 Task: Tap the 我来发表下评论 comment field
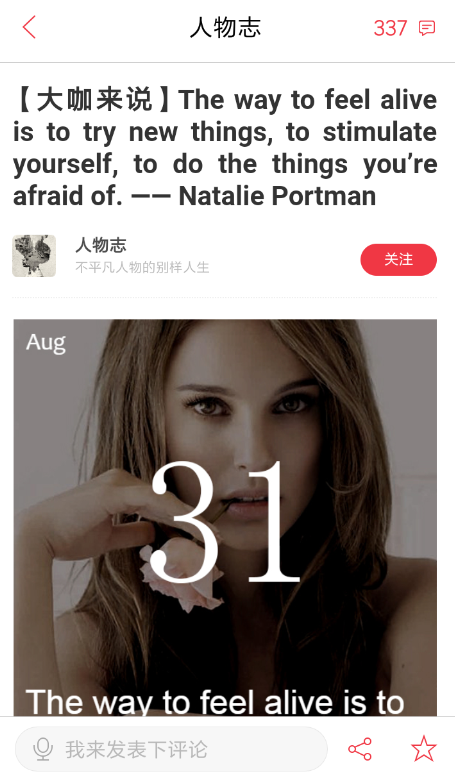[x=172, y=749]
